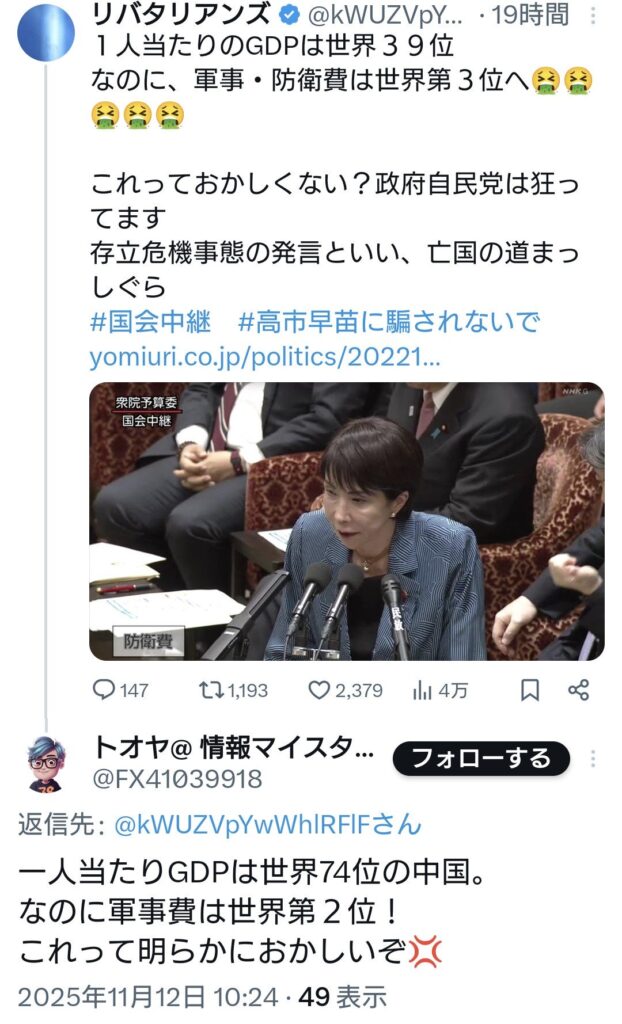
Task: Open the #国会中継 hashtag
Action: [148, 322]
